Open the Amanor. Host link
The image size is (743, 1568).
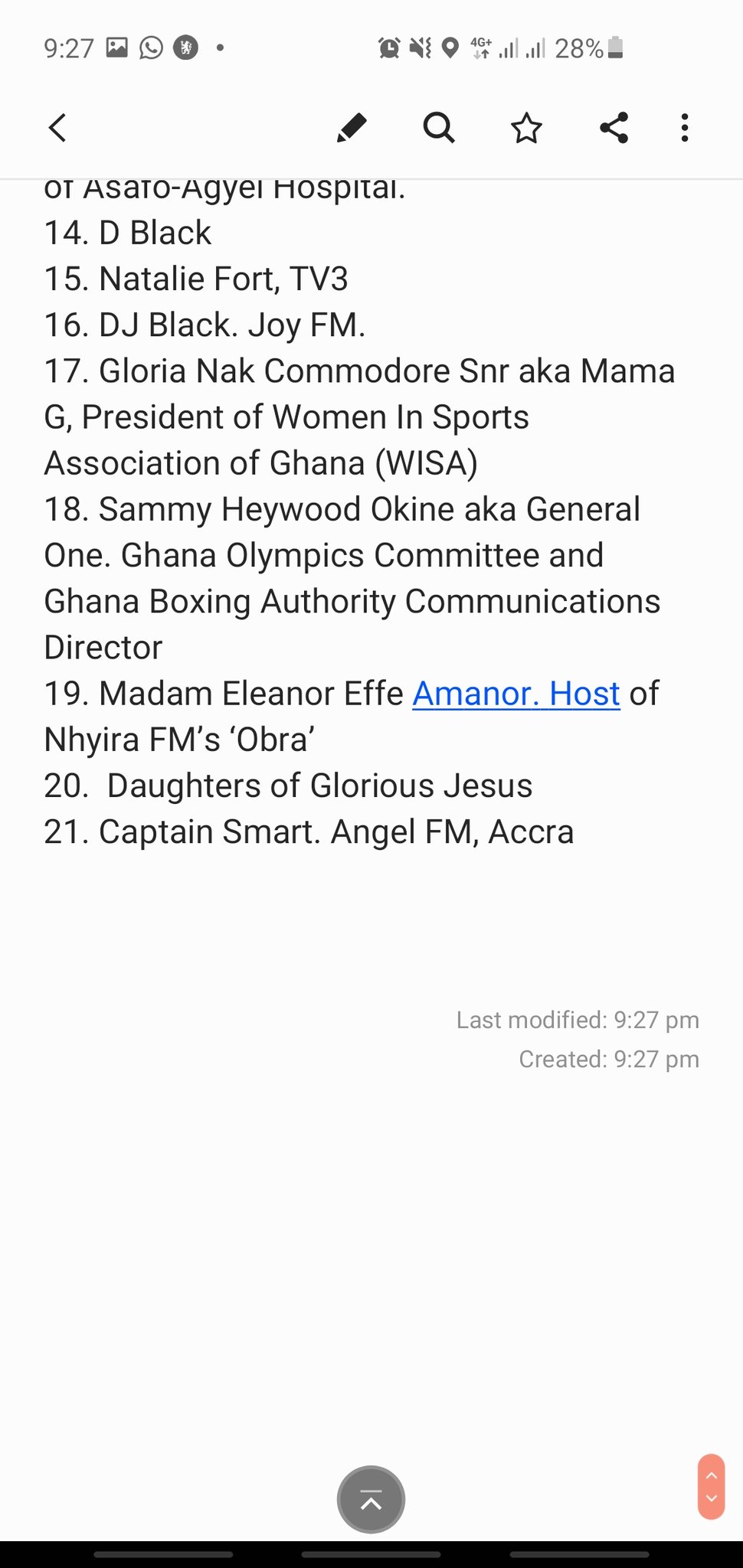516,694
